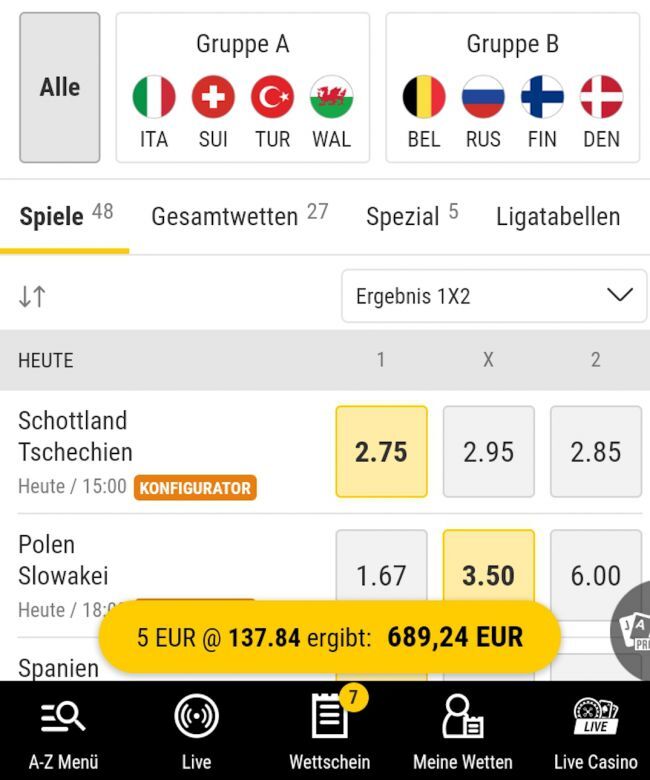Open the 5 EUR bet slip summary

pyautogui.click(x=329, y=637)
